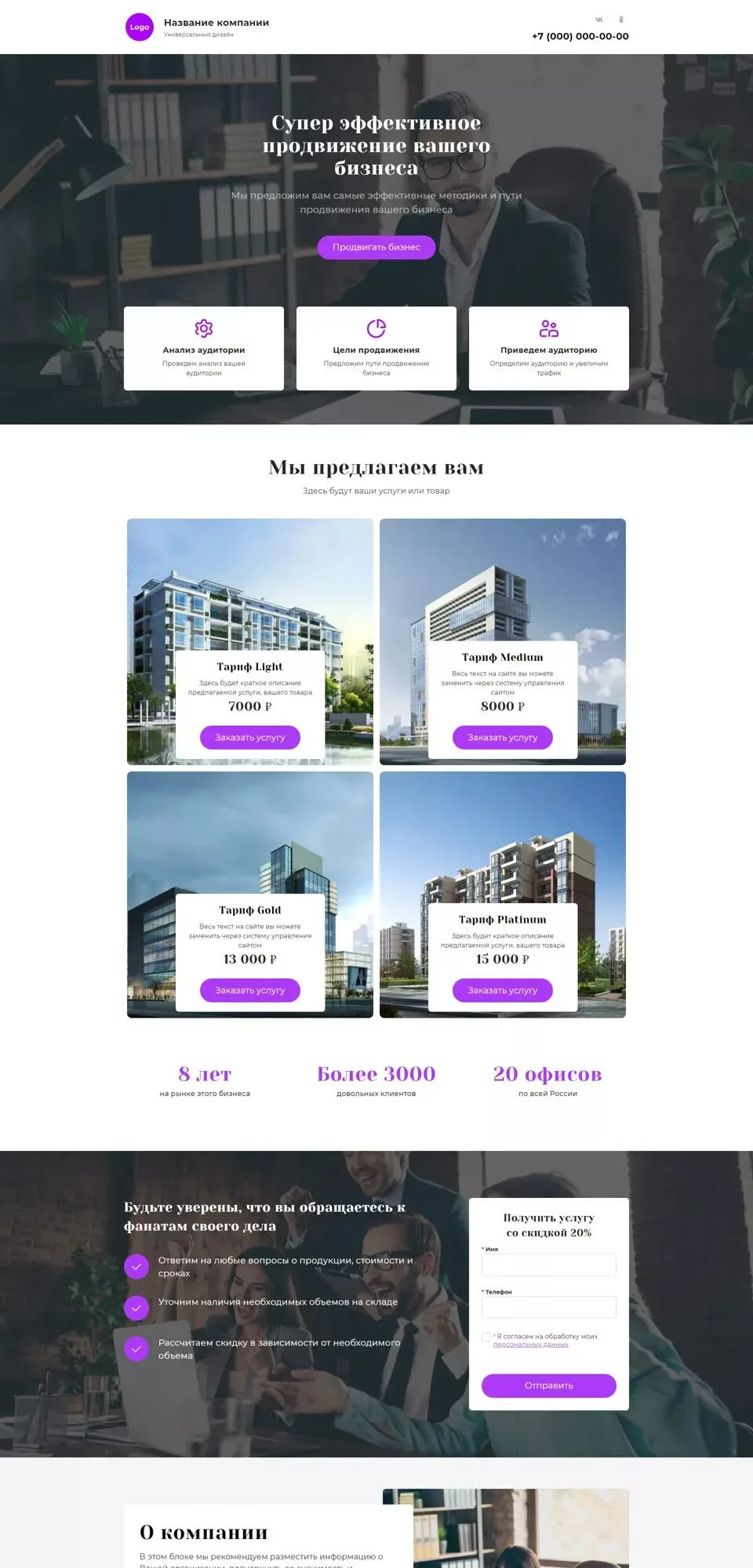This screenshot has width=753, height=1568.
Task: Tap the company Logo in header
Action: click(140, 27)
